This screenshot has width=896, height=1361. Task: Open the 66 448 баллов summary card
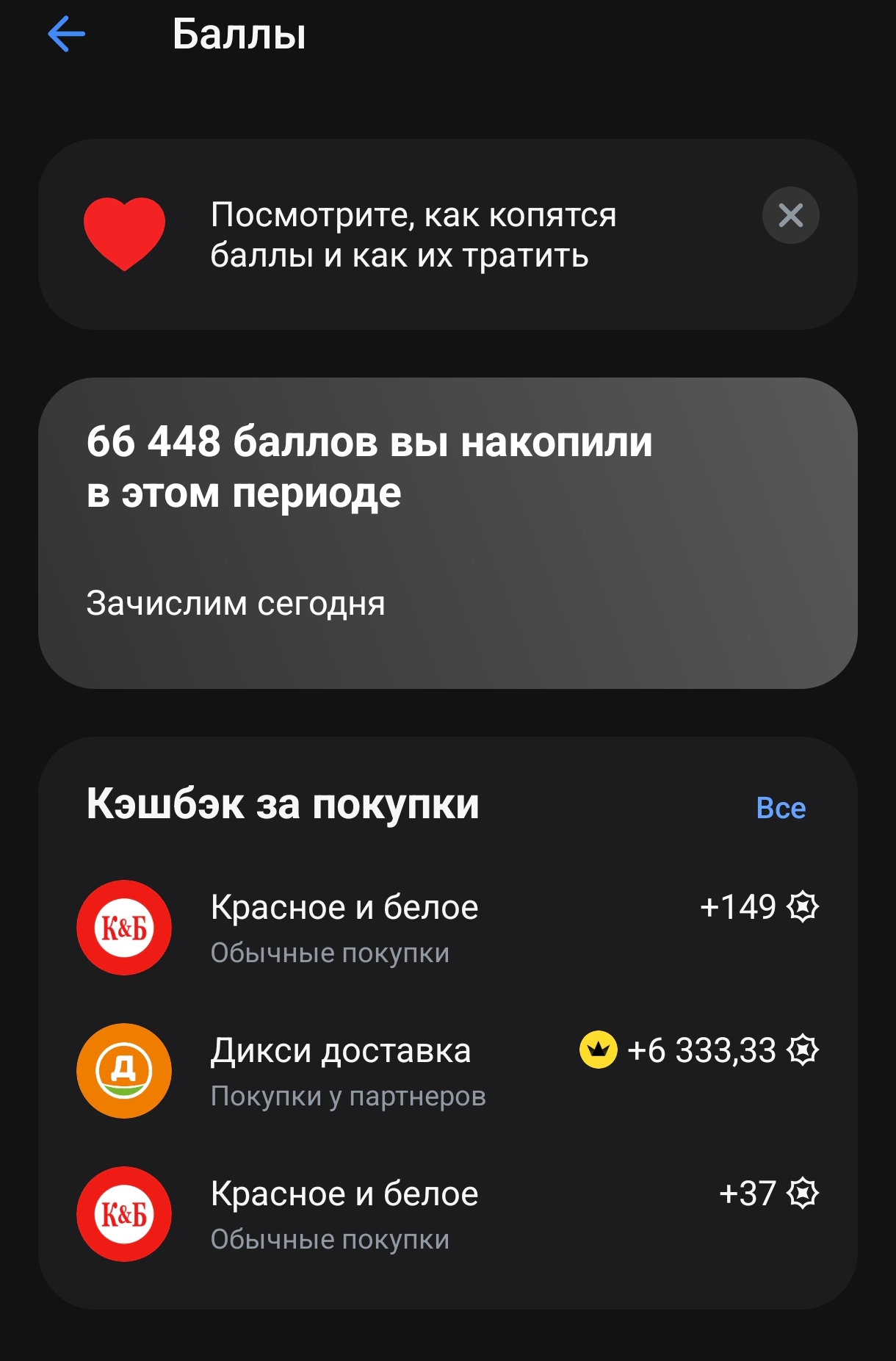447,533
